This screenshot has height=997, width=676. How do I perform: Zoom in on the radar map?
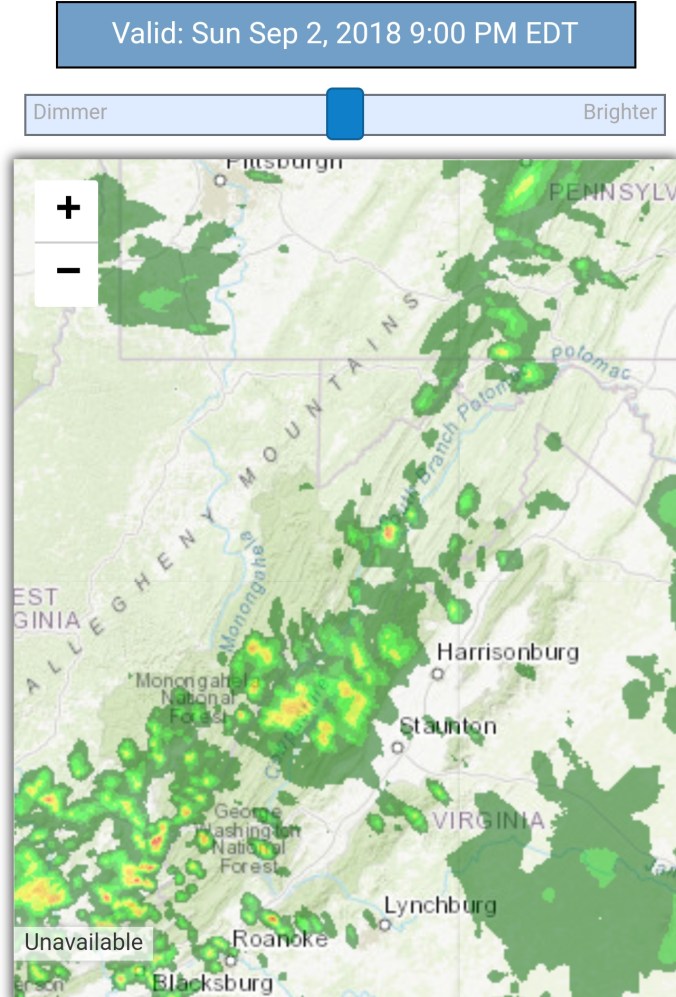(x=67, y=209)
